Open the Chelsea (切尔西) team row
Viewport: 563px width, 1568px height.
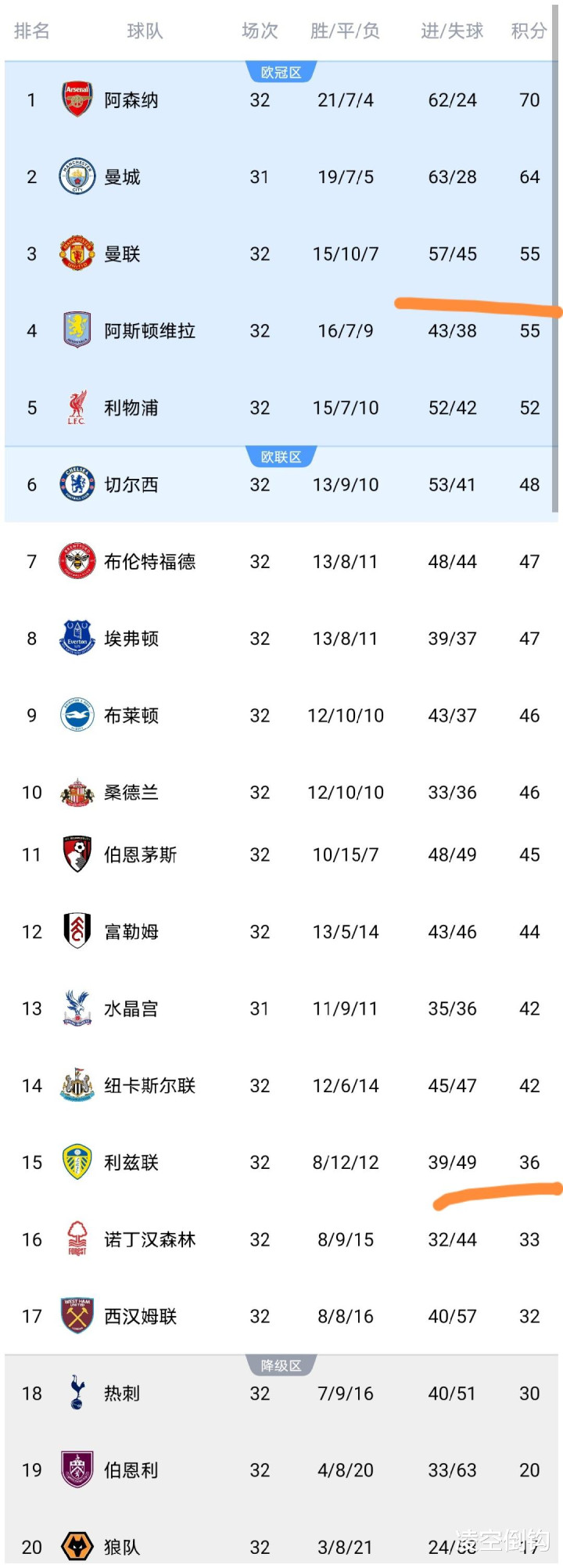click(x=281, y=484)
